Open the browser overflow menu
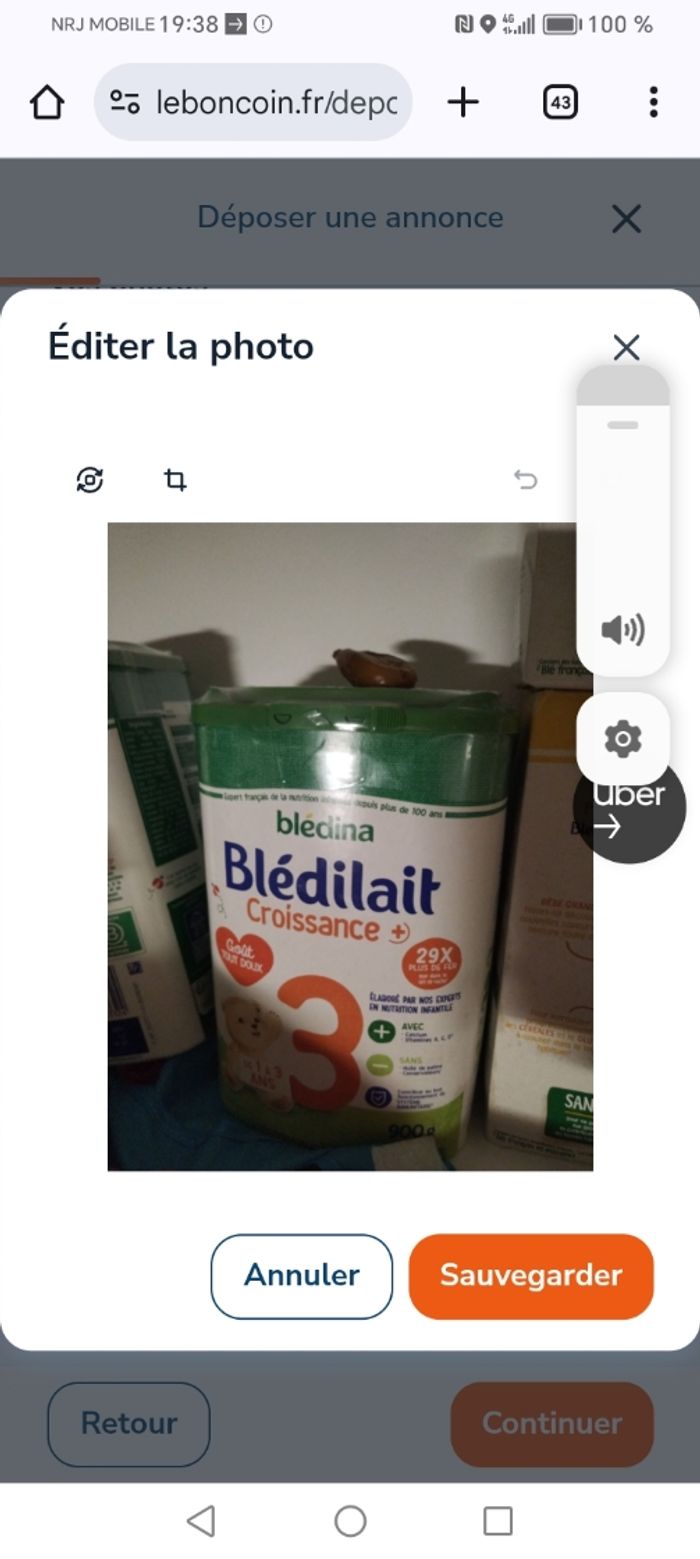The image size is (700, 1559). tap(653, 102)
